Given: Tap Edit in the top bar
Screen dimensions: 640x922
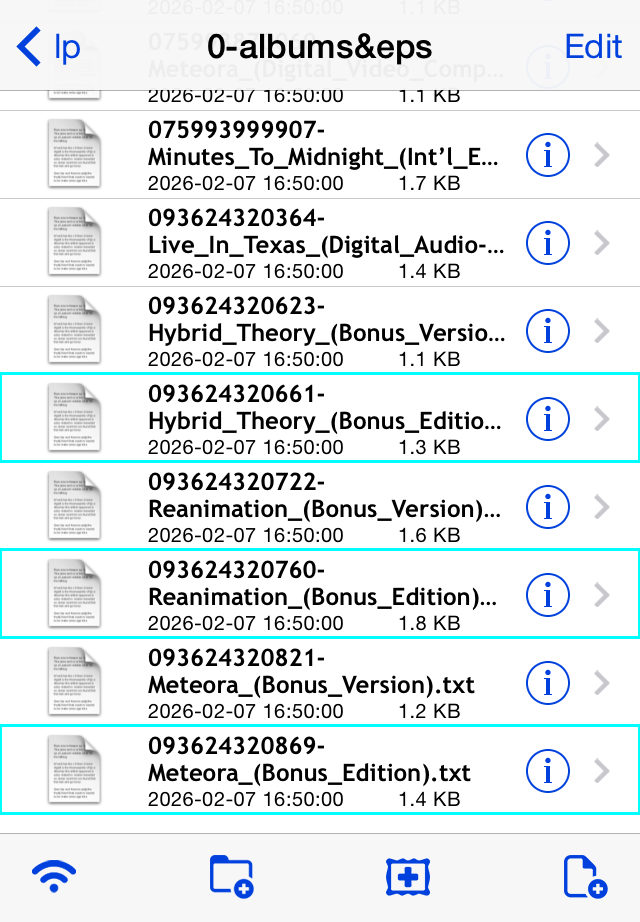Looking at the screenshot, I should click(x=593, y=47).
